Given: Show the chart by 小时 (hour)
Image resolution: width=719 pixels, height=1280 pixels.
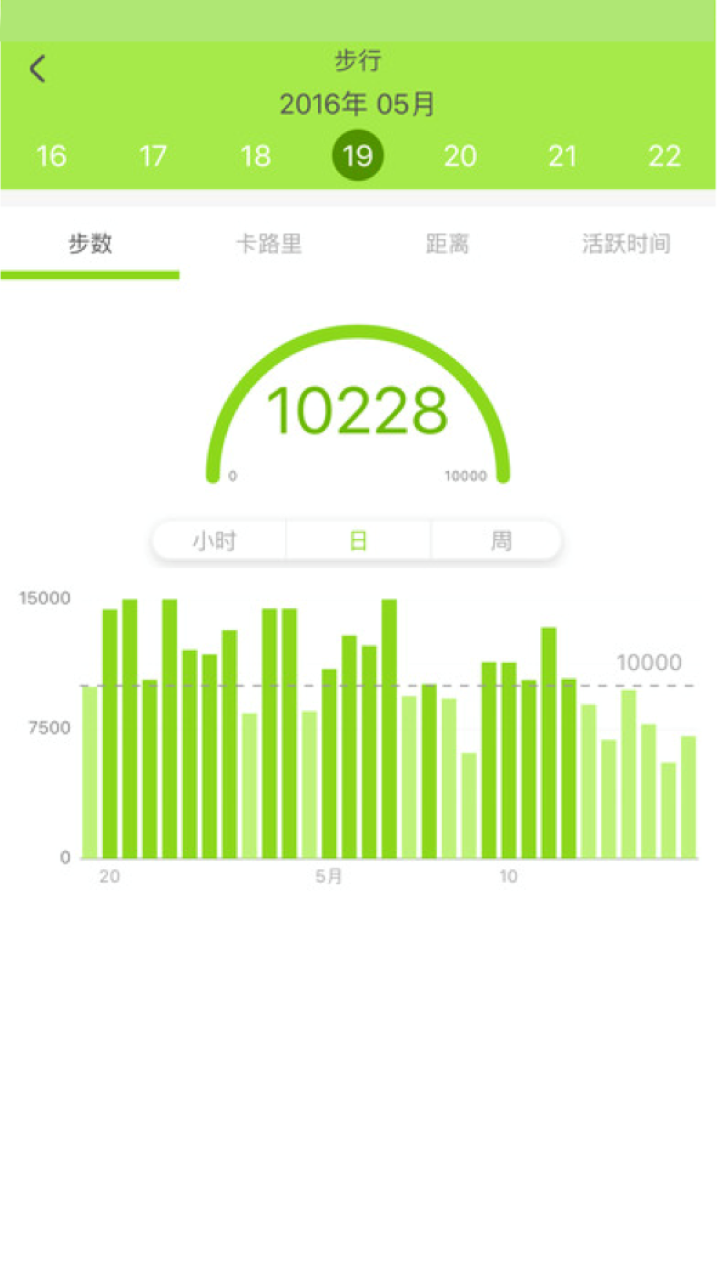Looking at the screenshot, I should pos(215,541).
